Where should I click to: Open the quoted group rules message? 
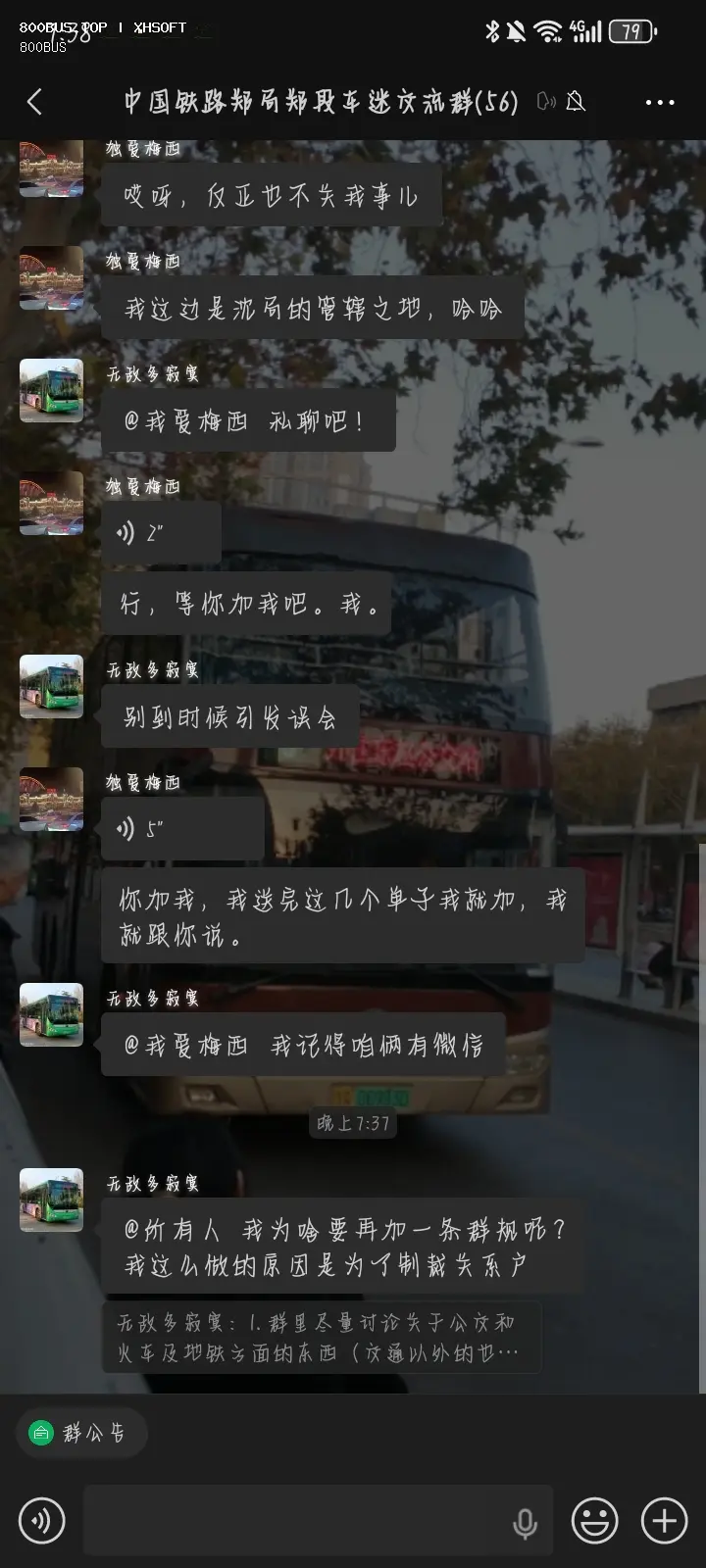coord(322,1338)
